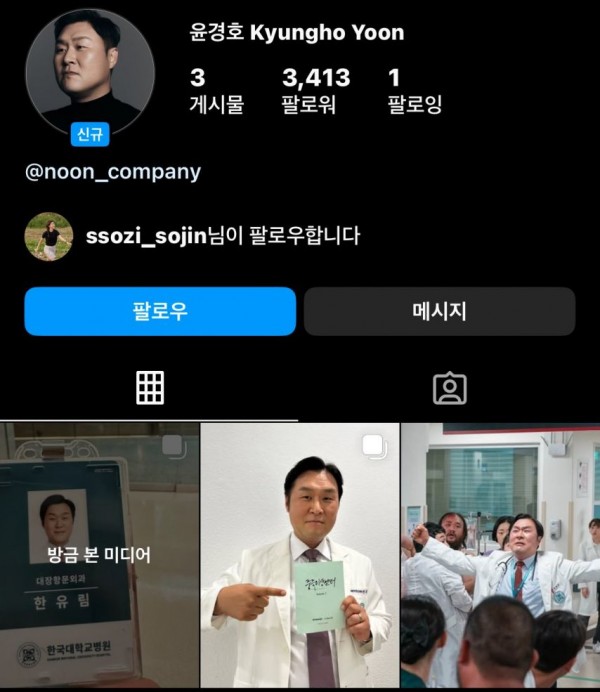Switch to the tagged photos tab
Image resolution: width=600 pixels, height=692 pixels.
(449, 388)
